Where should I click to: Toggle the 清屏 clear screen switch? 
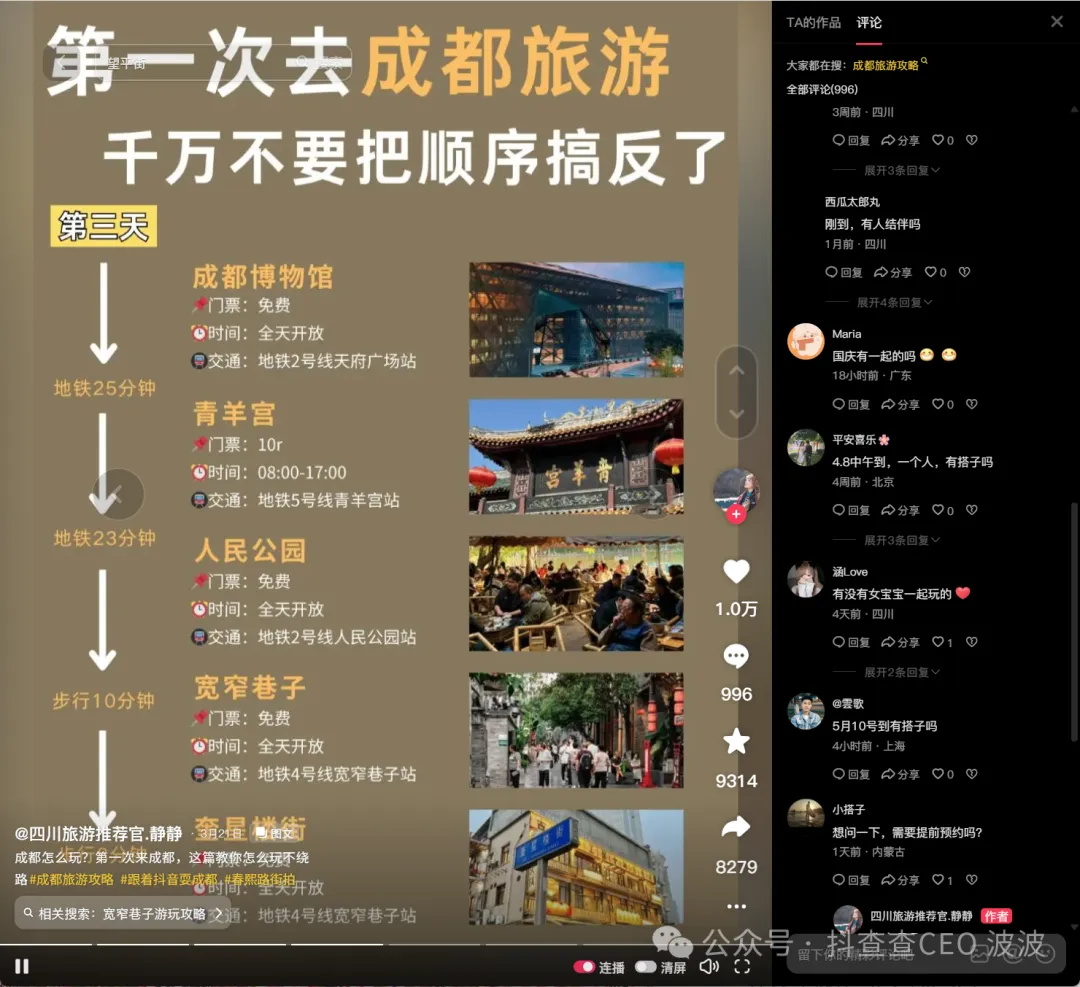[646, 967]
